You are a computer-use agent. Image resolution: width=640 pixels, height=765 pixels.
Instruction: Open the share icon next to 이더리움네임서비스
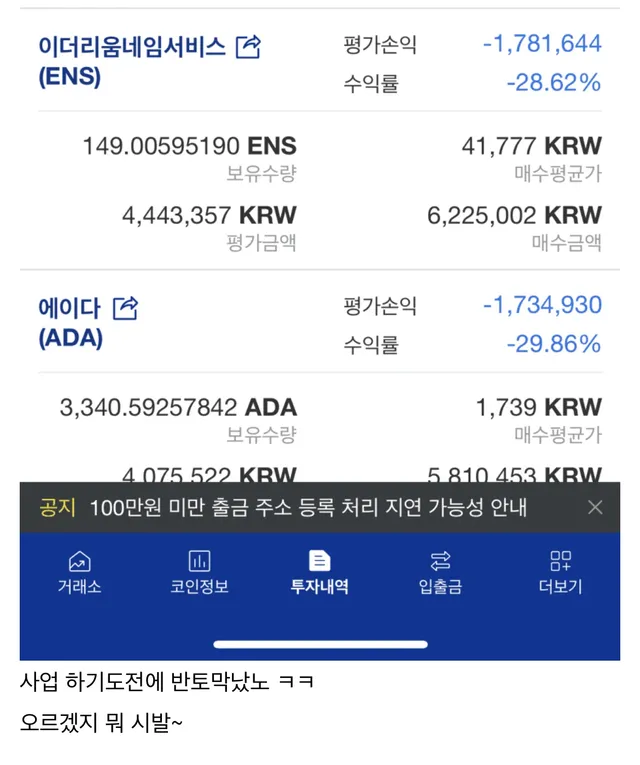(x=248, y=46)
